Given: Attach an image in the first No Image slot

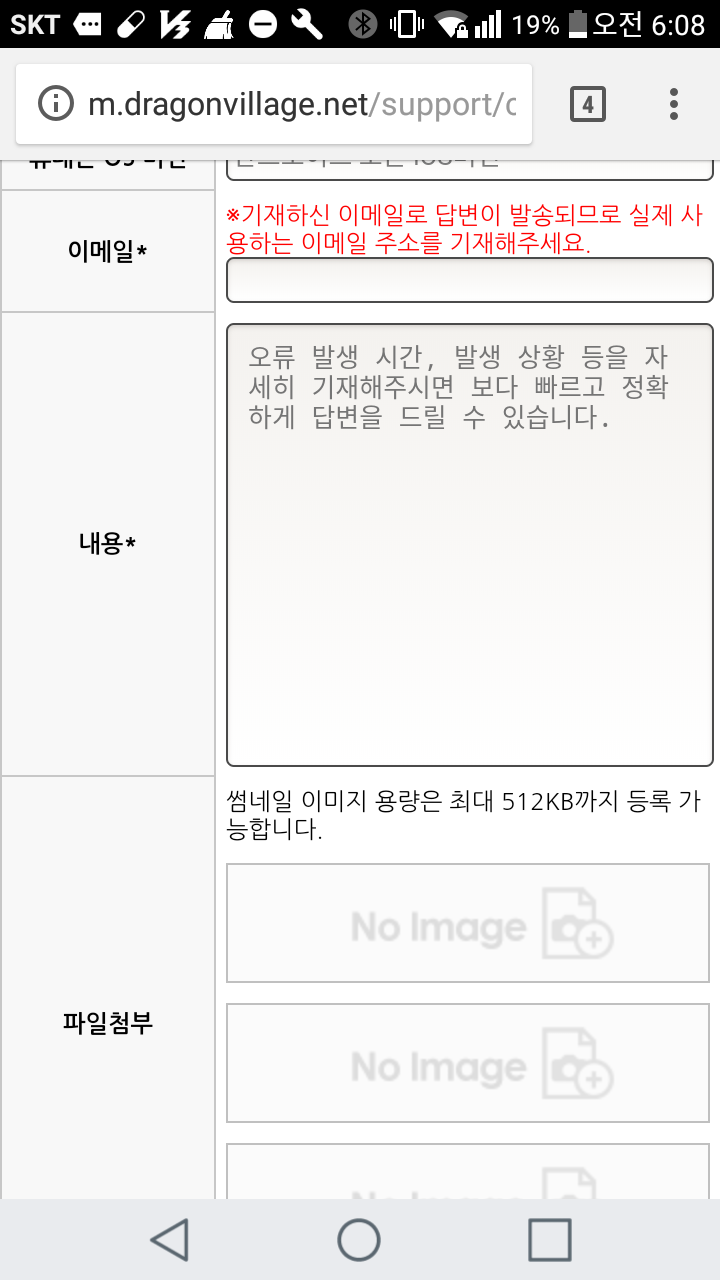Looking at the screenshot, I should pos(468,923).
